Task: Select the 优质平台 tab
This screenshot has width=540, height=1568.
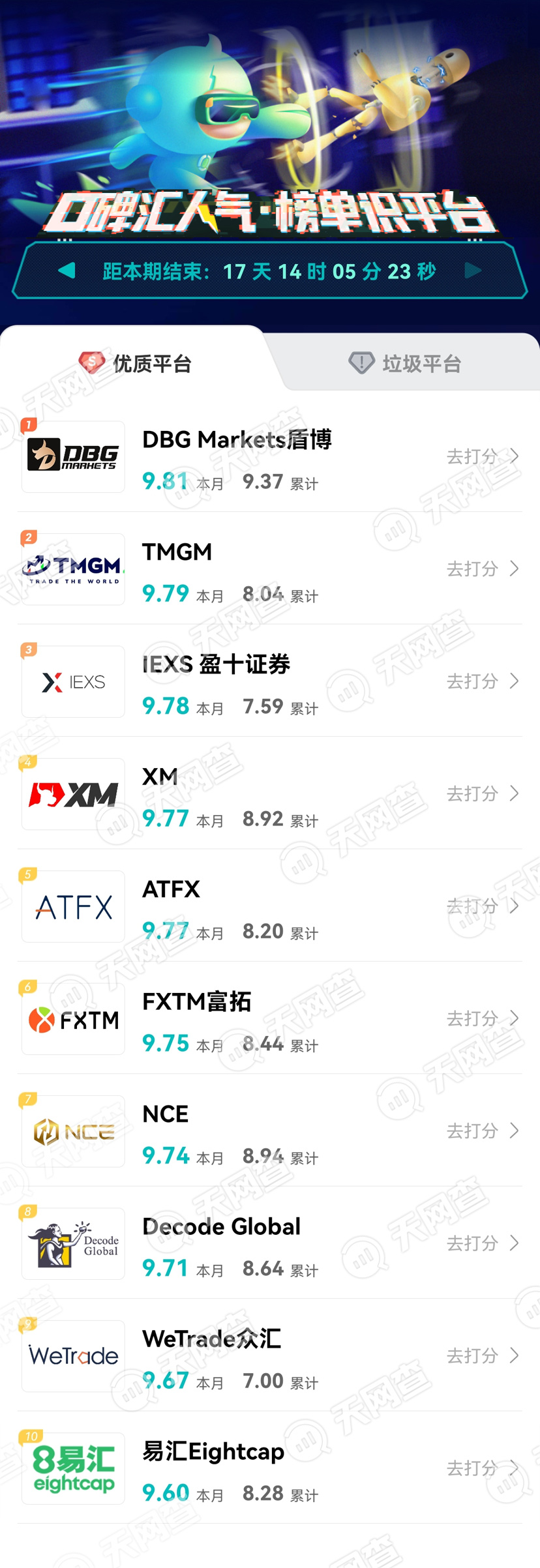Action: (135, 363)
